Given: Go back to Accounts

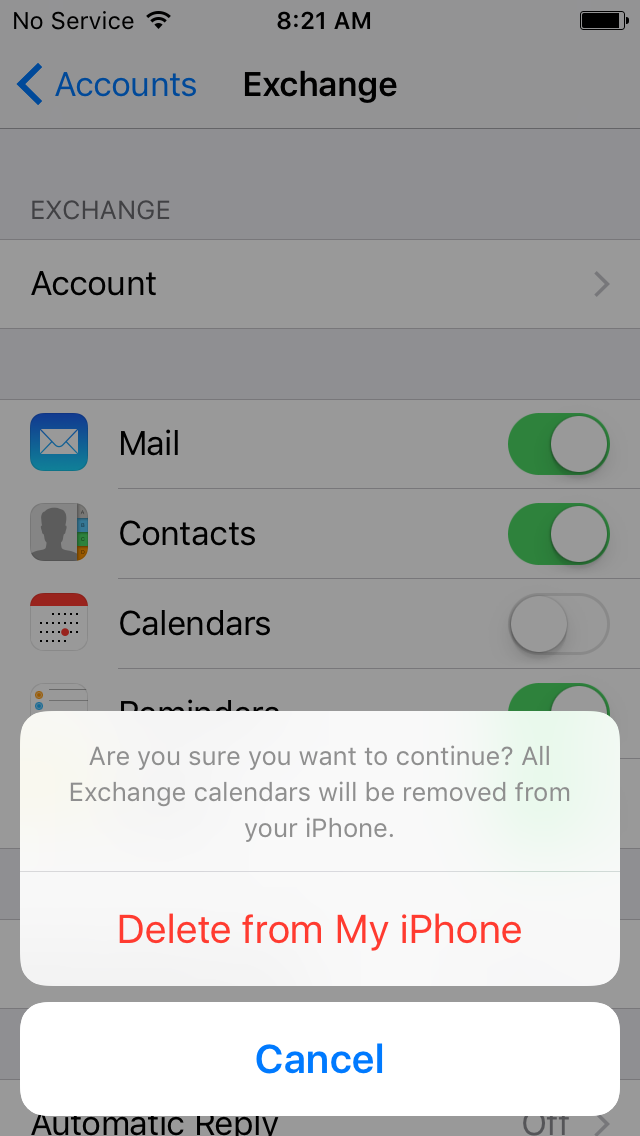Looking at the screenshot, I should (107, 85).
